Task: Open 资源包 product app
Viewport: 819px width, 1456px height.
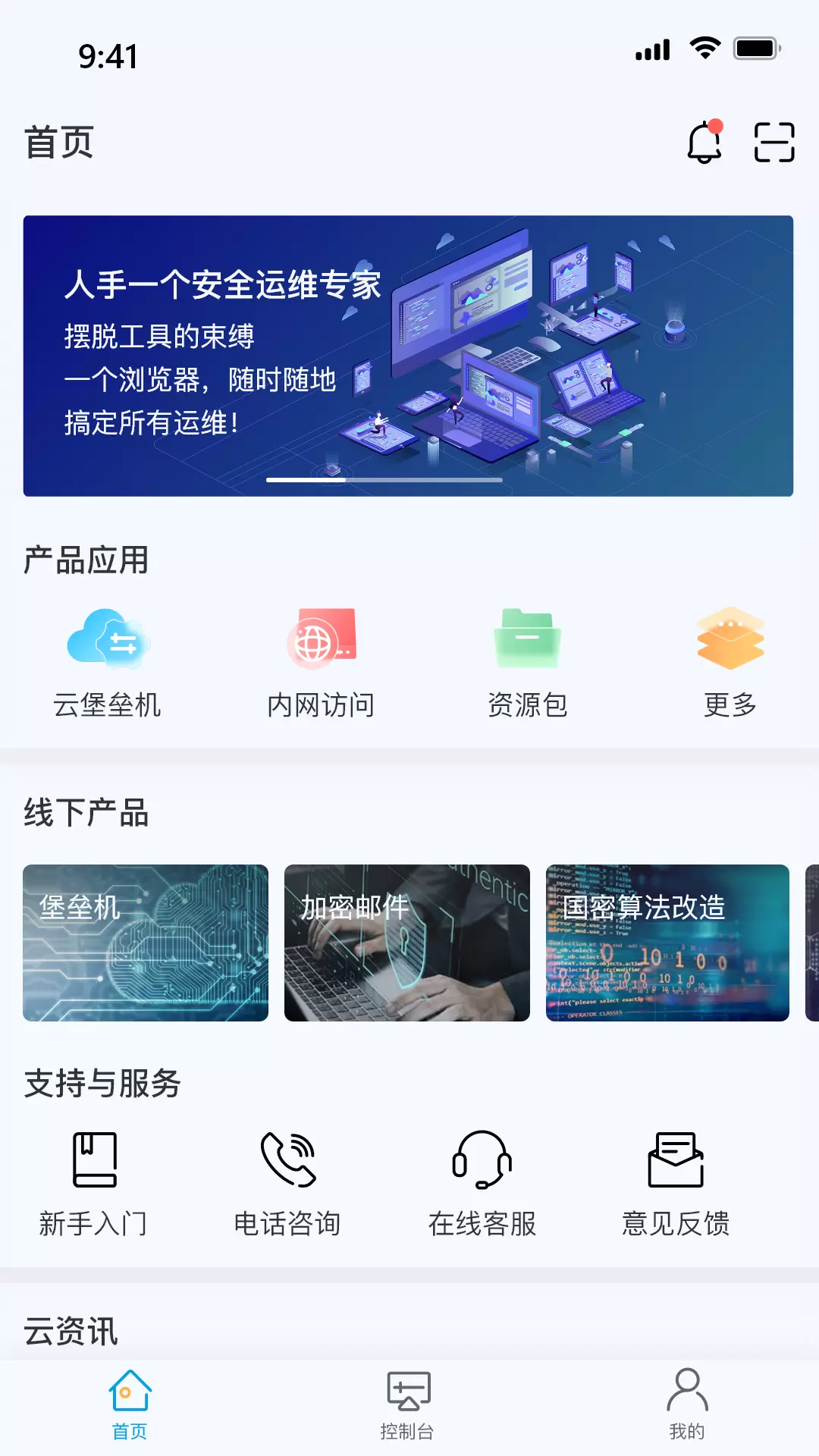Action: (528, 663)
